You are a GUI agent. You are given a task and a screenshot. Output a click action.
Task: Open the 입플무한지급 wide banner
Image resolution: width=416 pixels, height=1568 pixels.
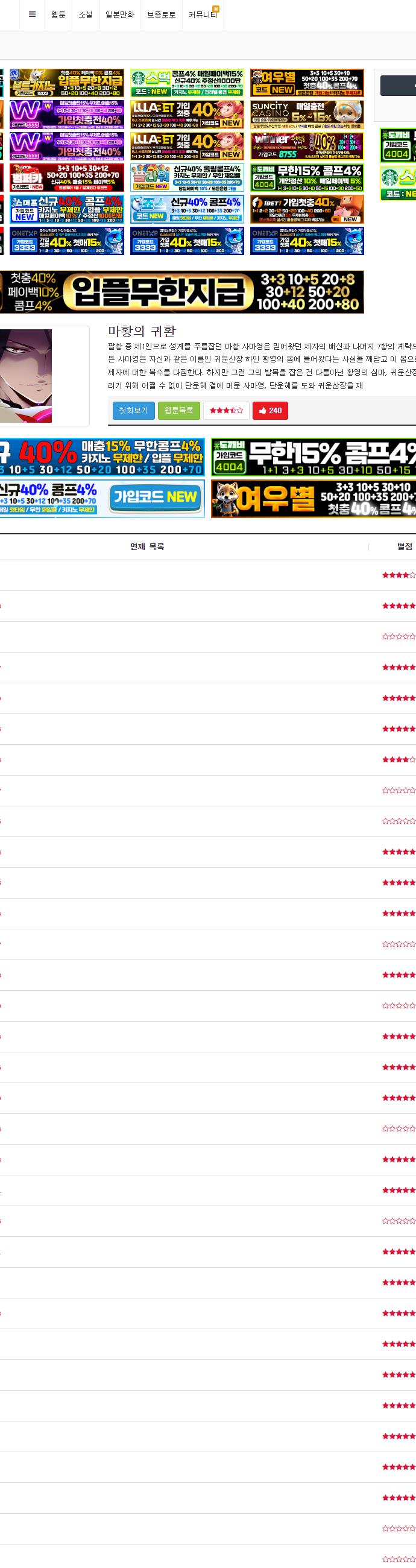coord(181,292)
